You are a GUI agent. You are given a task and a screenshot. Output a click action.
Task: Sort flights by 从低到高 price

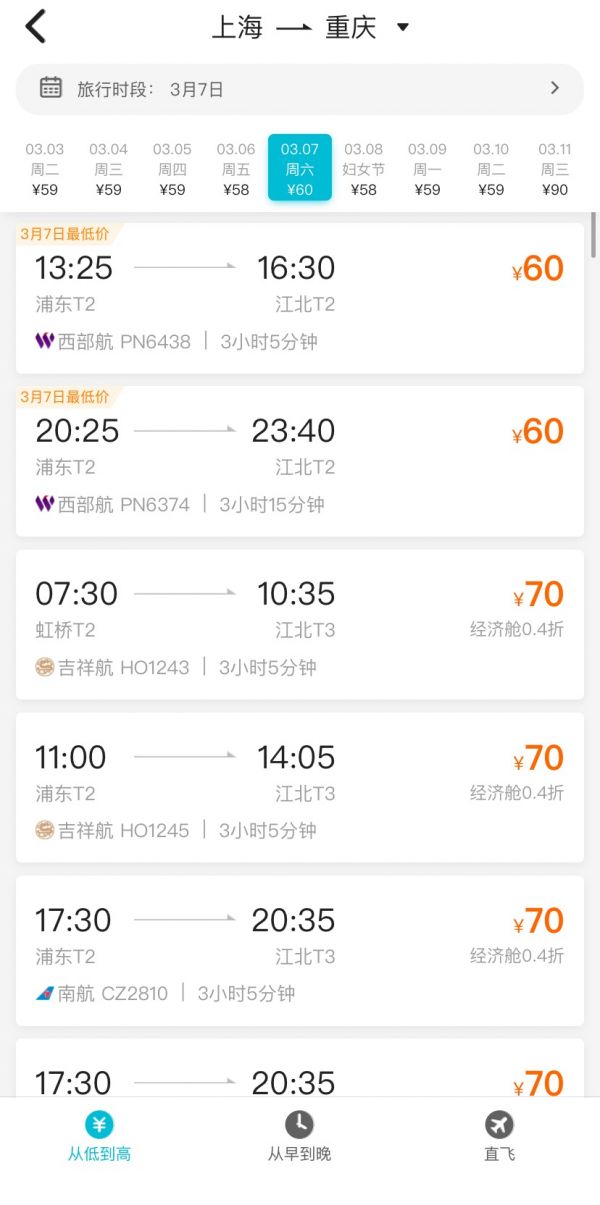coord(99,1136)
